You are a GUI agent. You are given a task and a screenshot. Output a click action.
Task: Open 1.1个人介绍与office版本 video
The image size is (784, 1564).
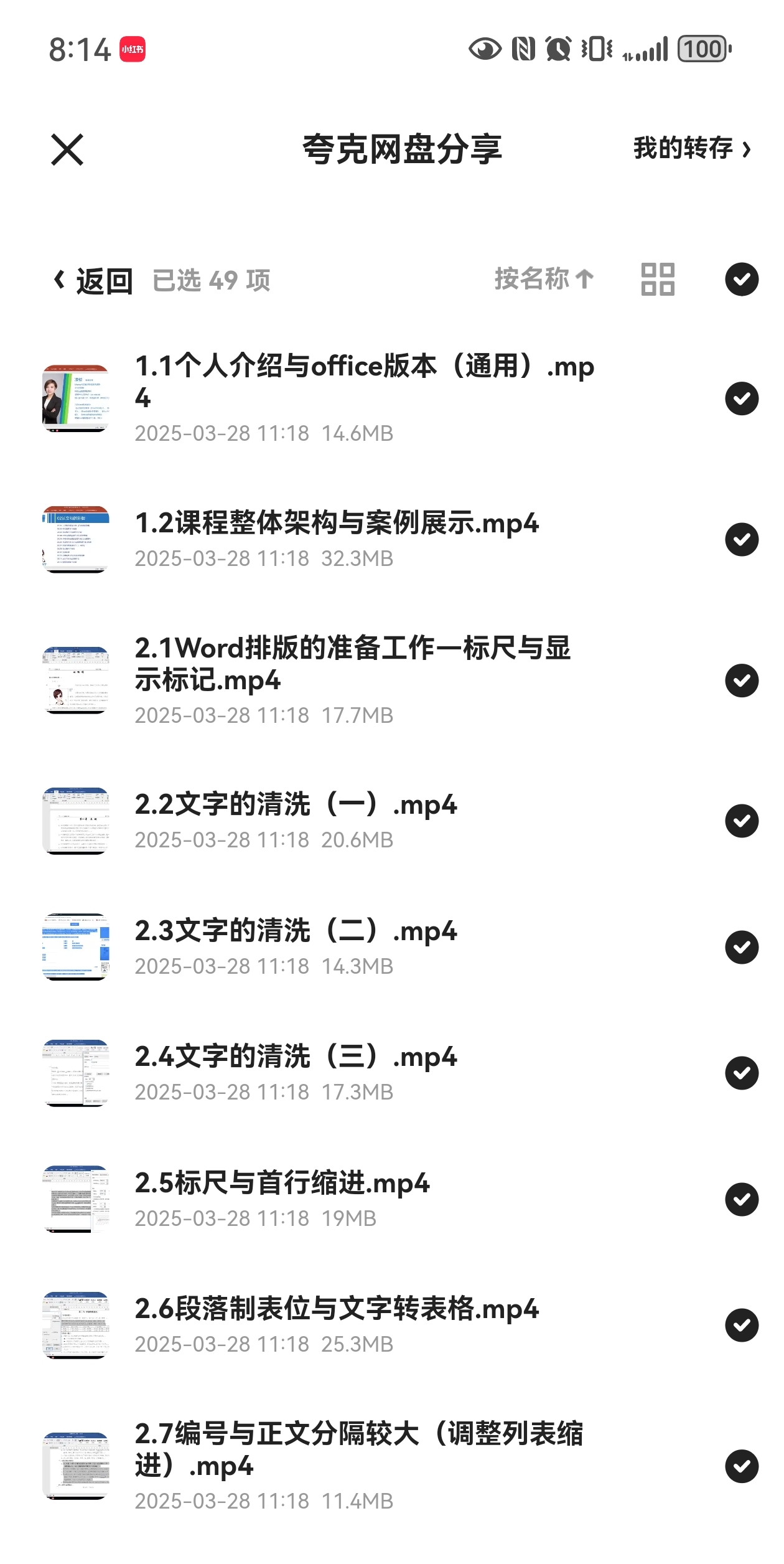[365, 381]
